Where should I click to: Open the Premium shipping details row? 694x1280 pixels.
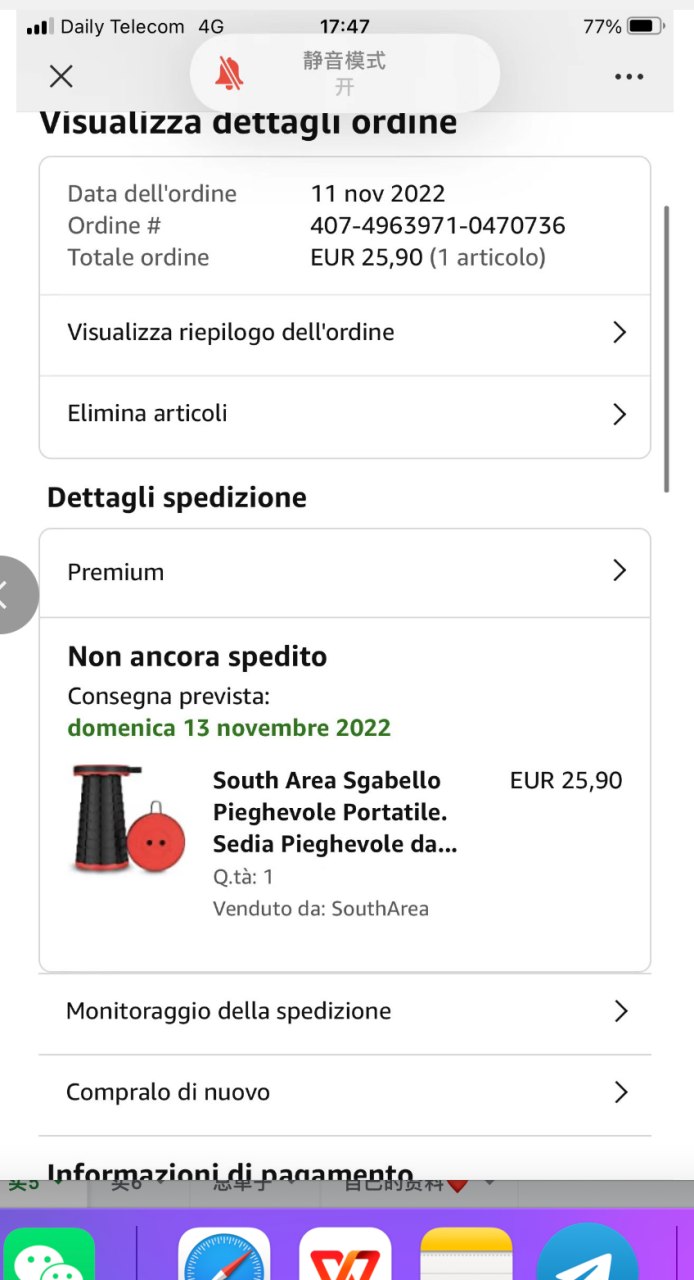[x=345, y=572]
